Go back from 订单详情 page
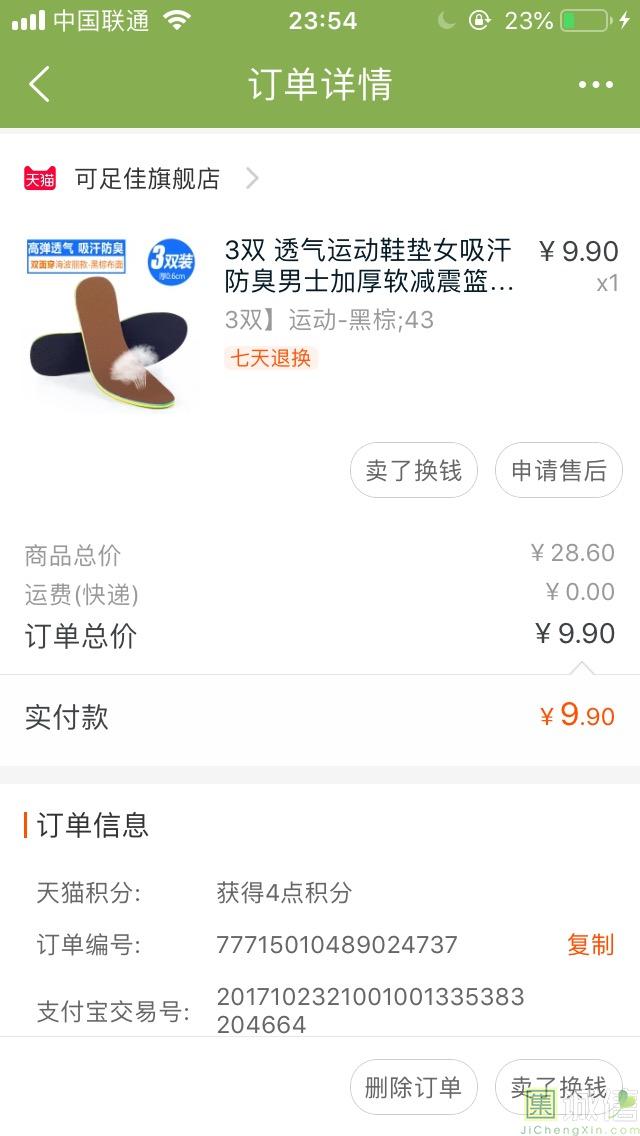Screen dimensions: 640x1136 [x=39, y=84]
